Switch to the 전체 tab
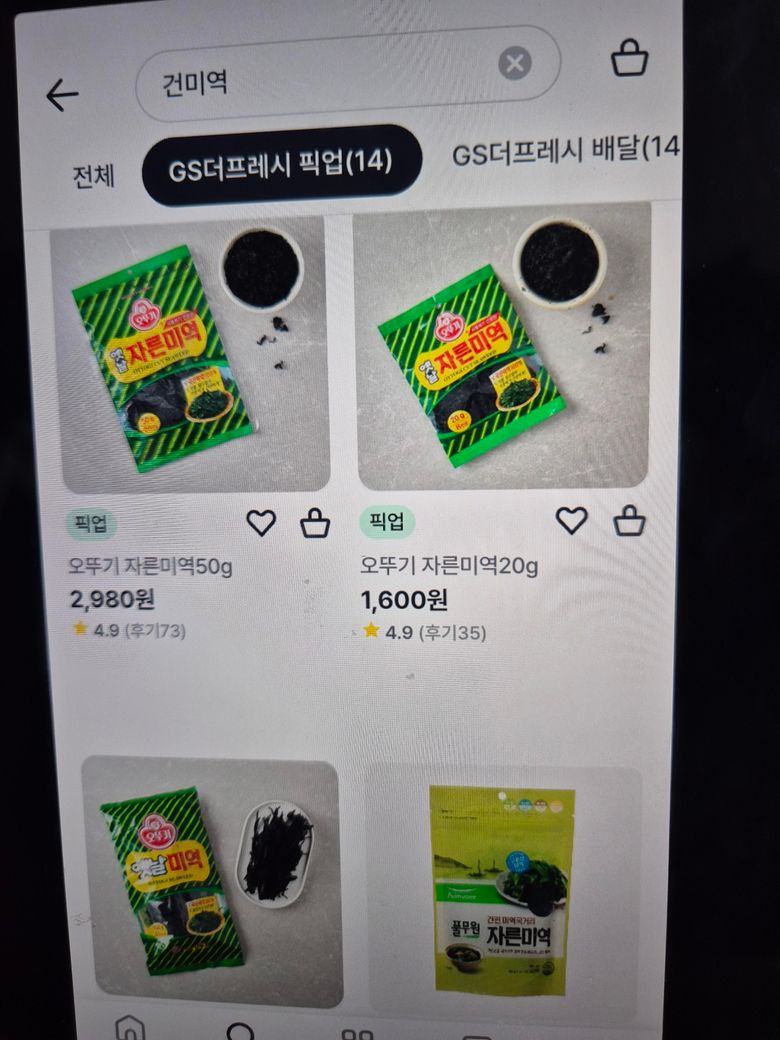 [x=94, y=175]
